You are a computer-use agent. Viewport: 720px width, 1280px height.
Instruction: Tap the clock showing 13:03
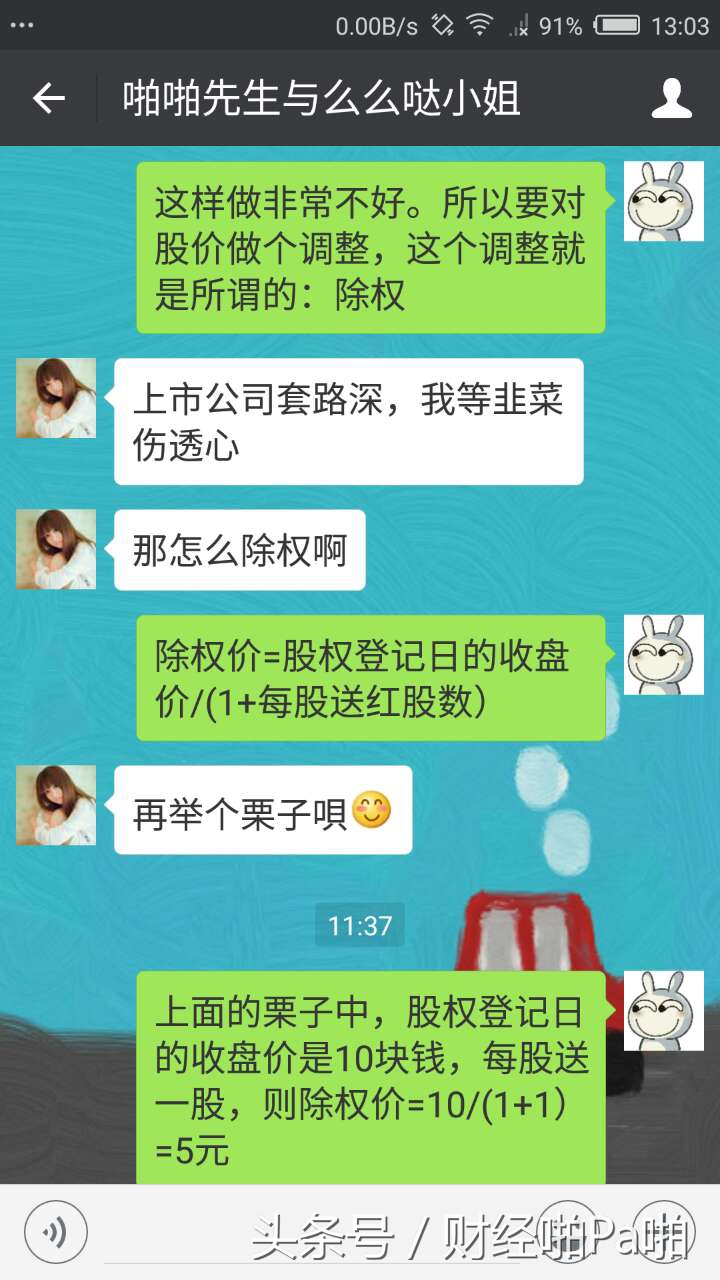[x=682, y=26]
